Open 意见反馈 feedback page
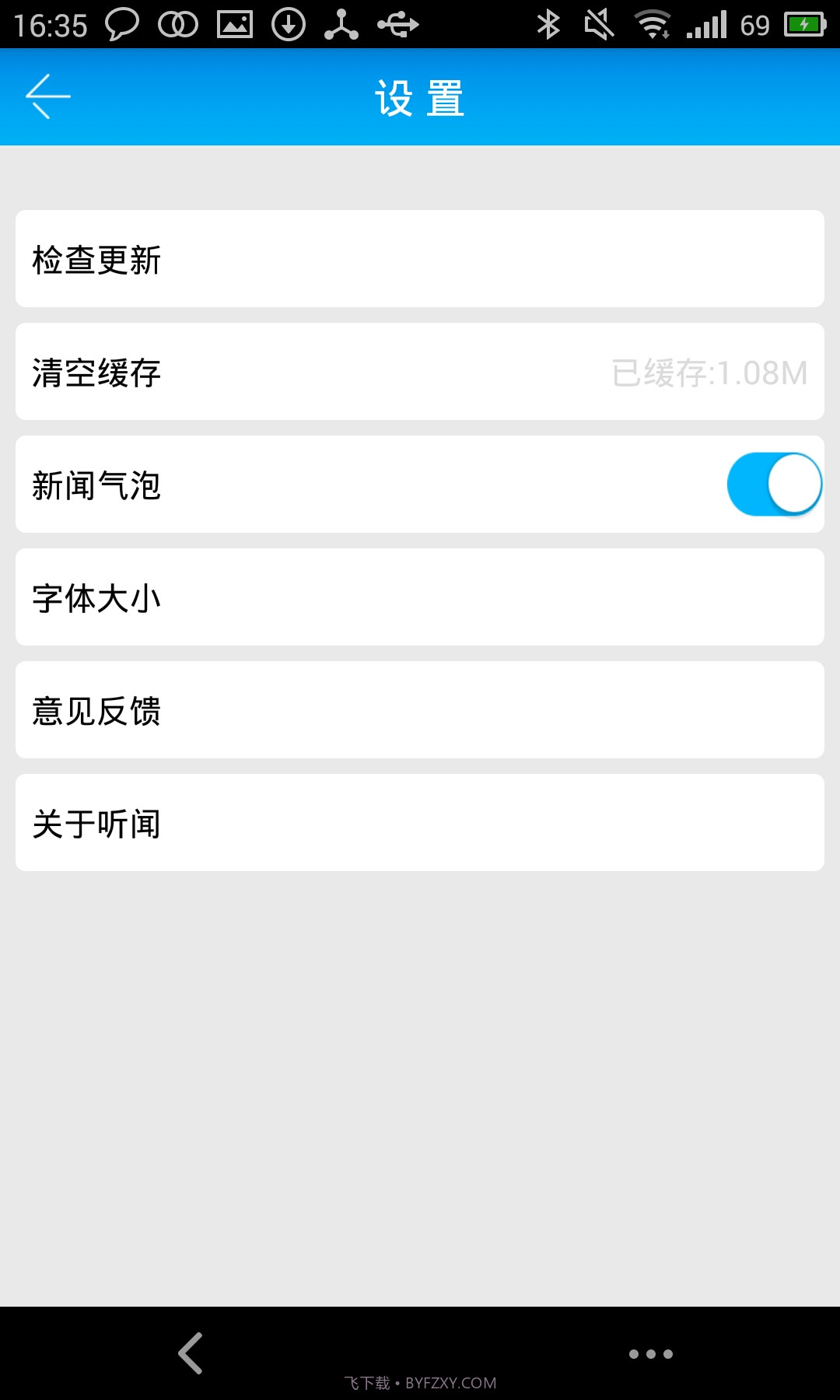 (420, 709)
